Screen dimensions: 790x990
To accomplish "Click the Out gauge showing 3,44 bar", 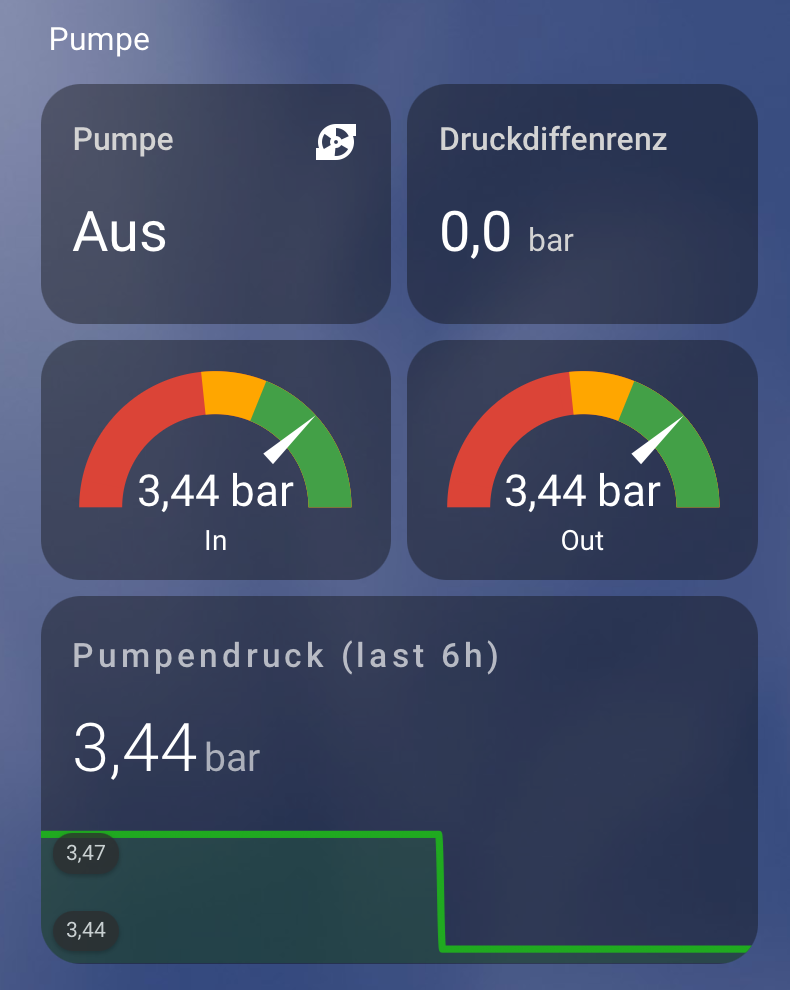I will 583,460.
